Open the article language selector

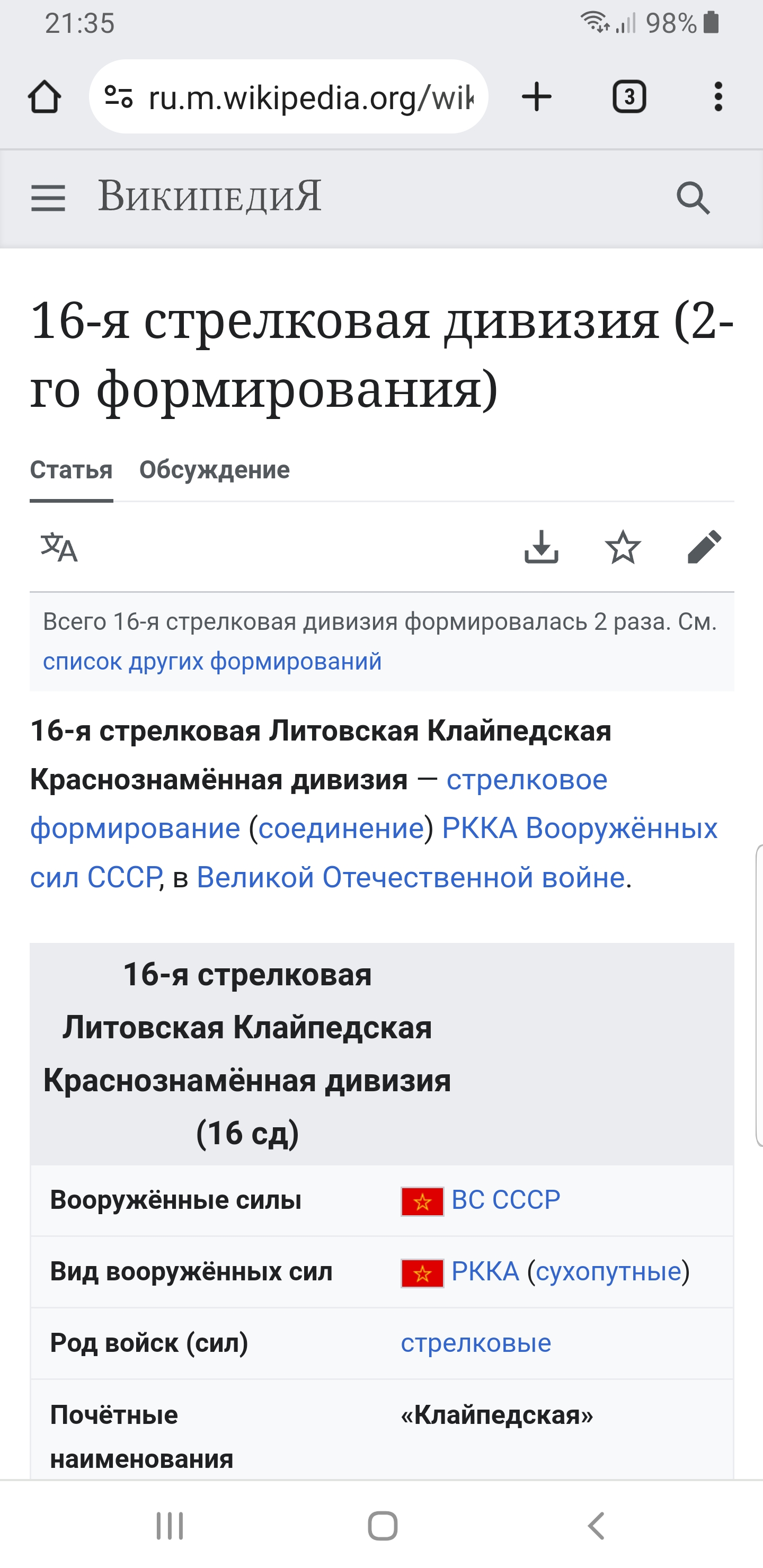pyautogui.click(x=59, y=547)
